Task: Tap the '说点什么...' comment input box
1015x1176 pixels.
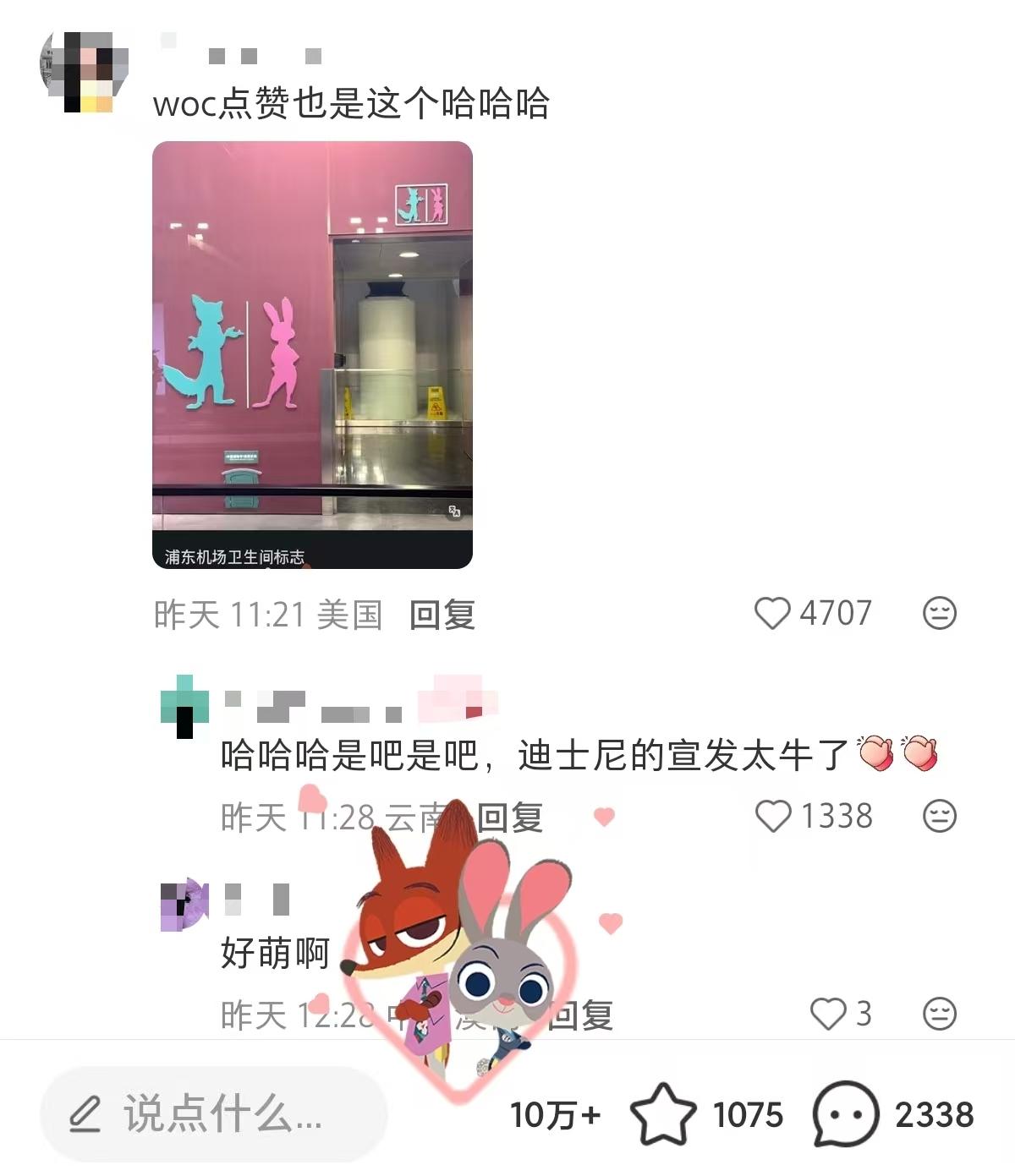Action: [213, 1113]
